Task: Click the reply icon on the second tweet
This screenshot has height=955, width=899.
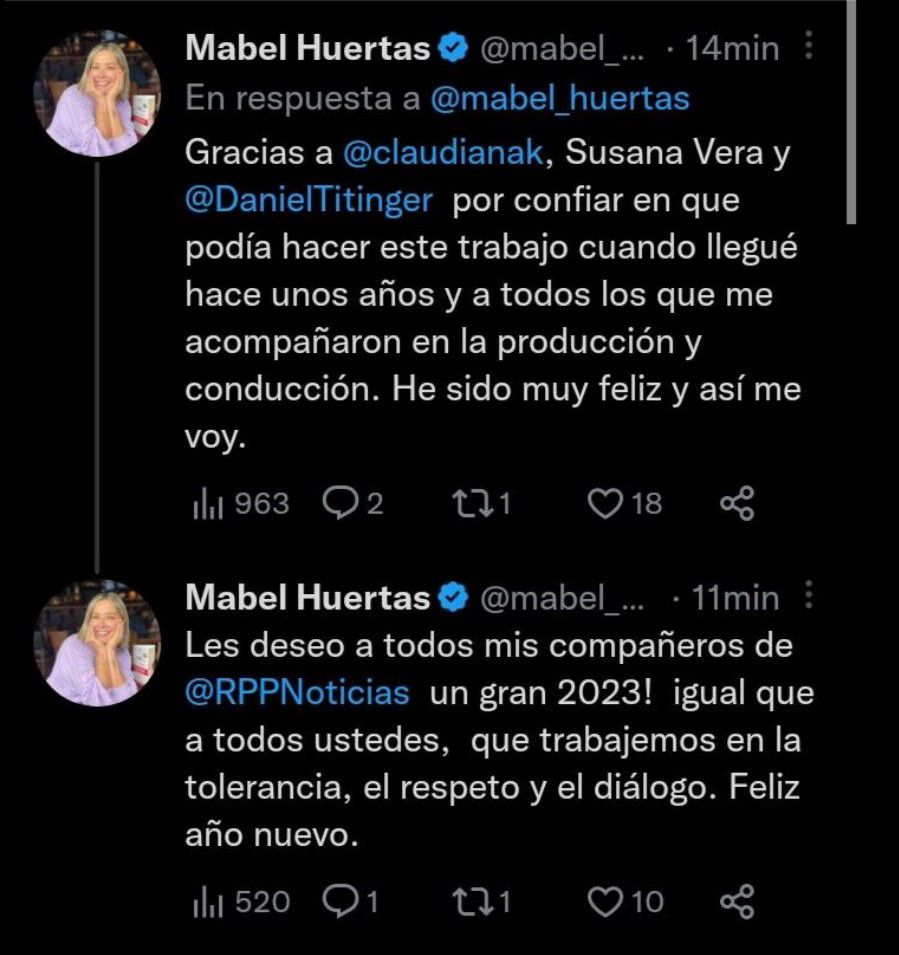Action: (x=341, y=903)
